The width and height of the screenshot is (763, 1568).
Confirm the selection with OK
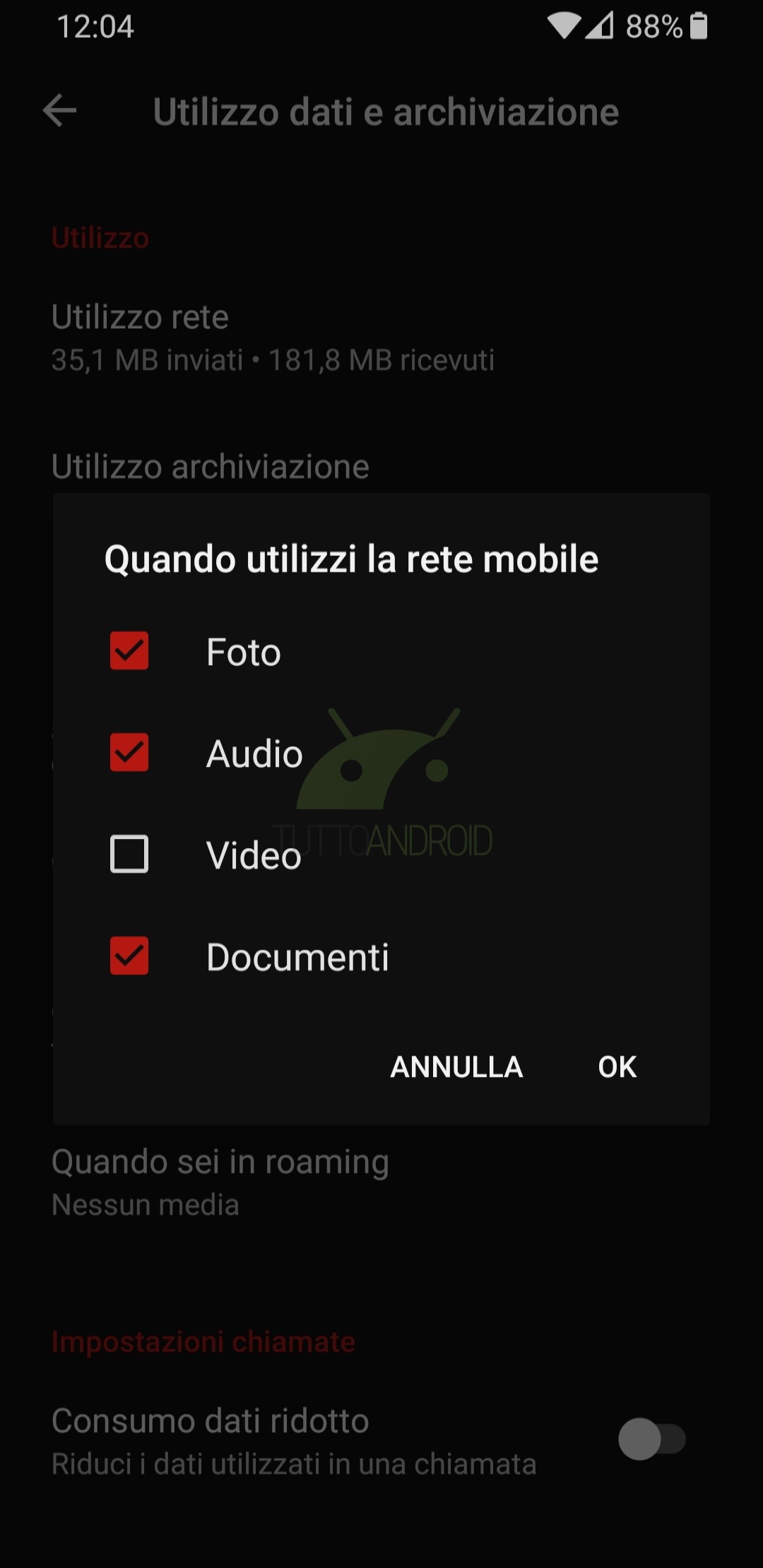[x=617, y=1067]
